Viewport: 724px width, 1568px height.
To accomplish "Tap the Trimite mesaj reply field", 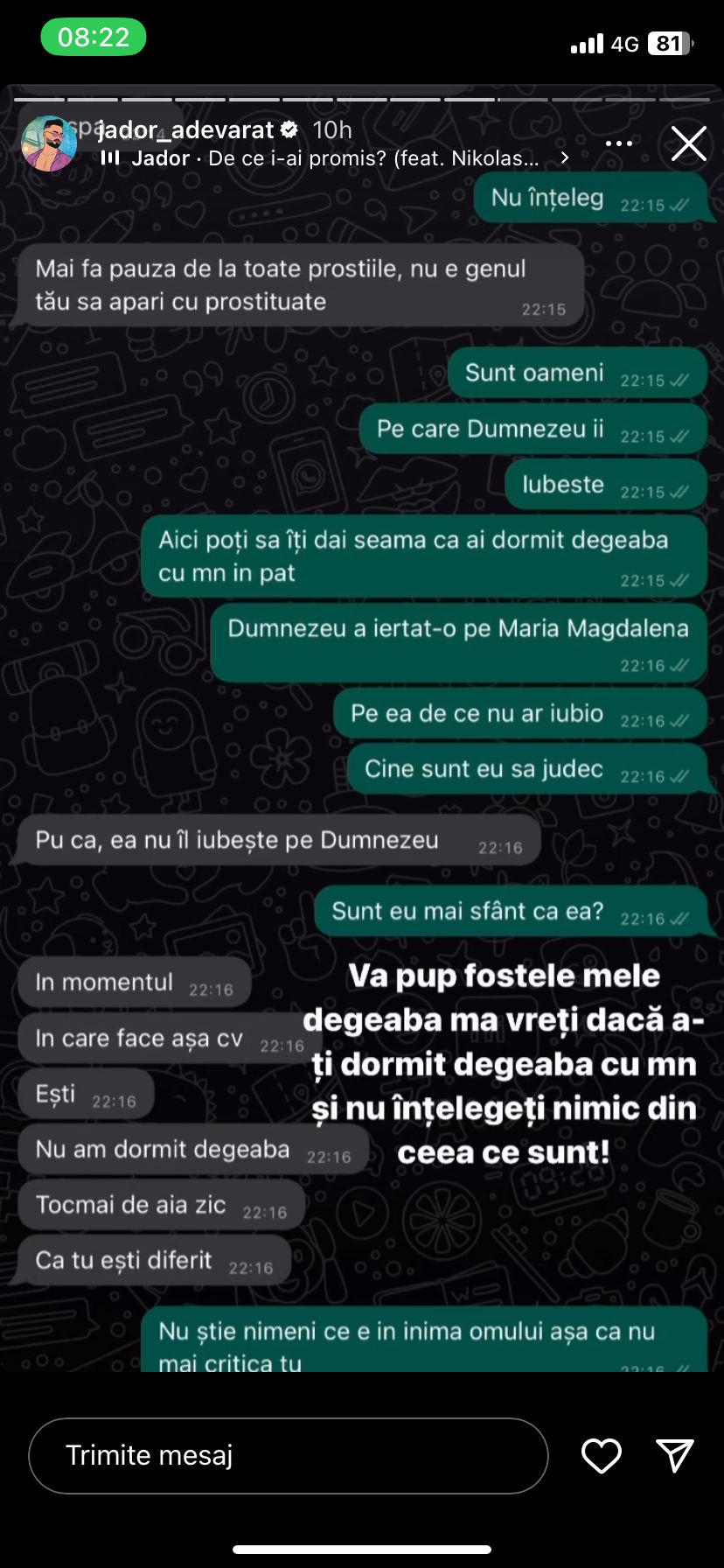I will coord(289,1455).
